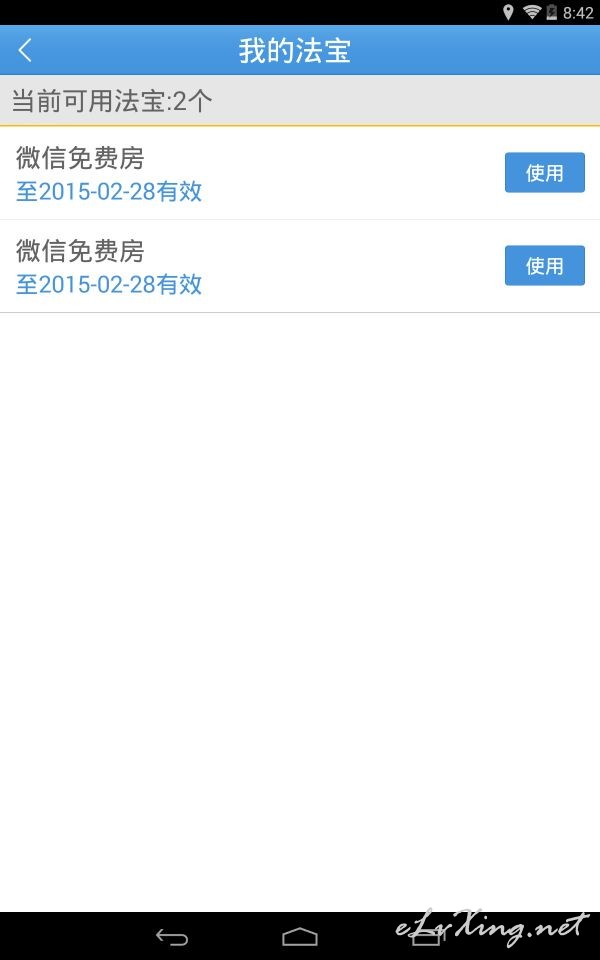Tap the system back button
Image resolution: width=600 pixels, height=960 pixels.
click(x=172, y=936)
